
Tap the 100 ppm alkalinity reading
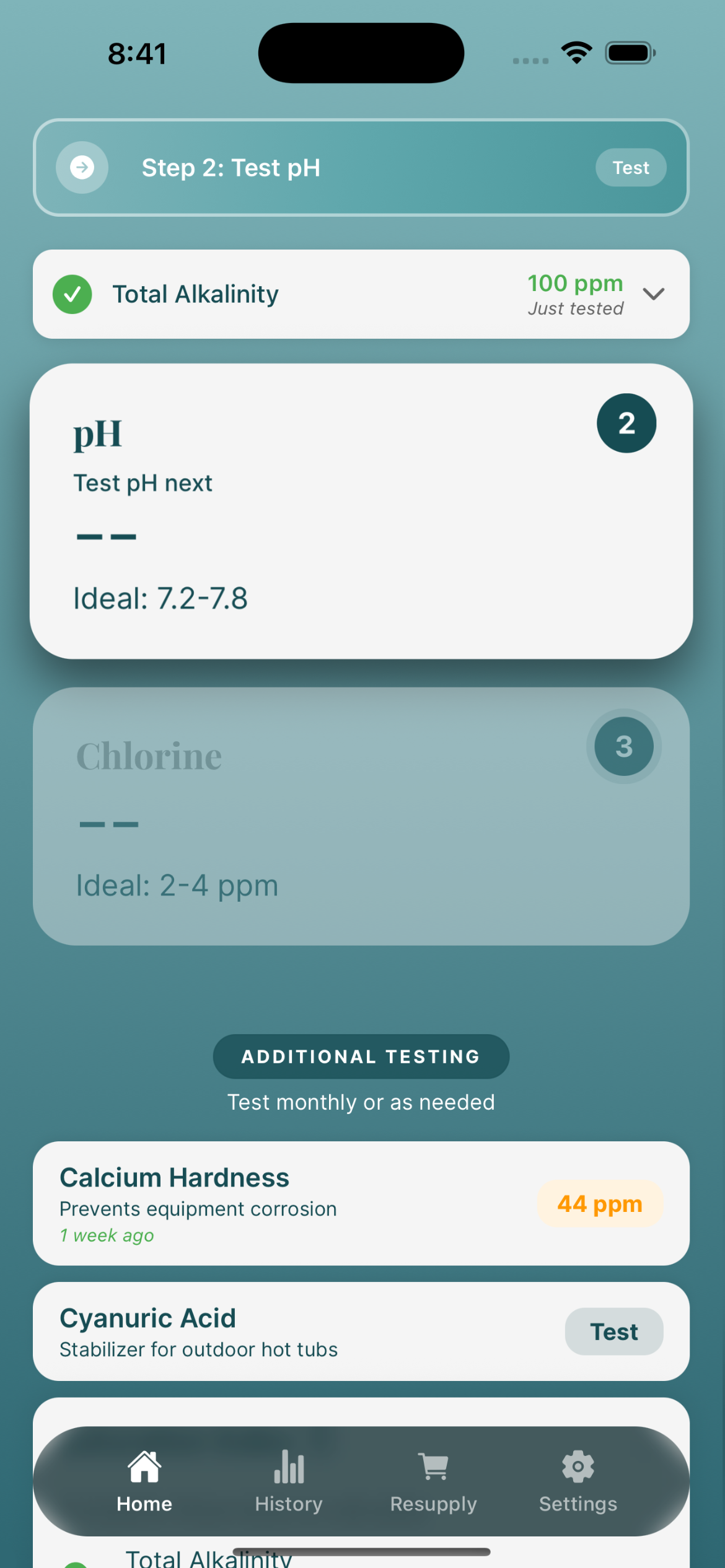pyautogui.click(x=575, y=283)
